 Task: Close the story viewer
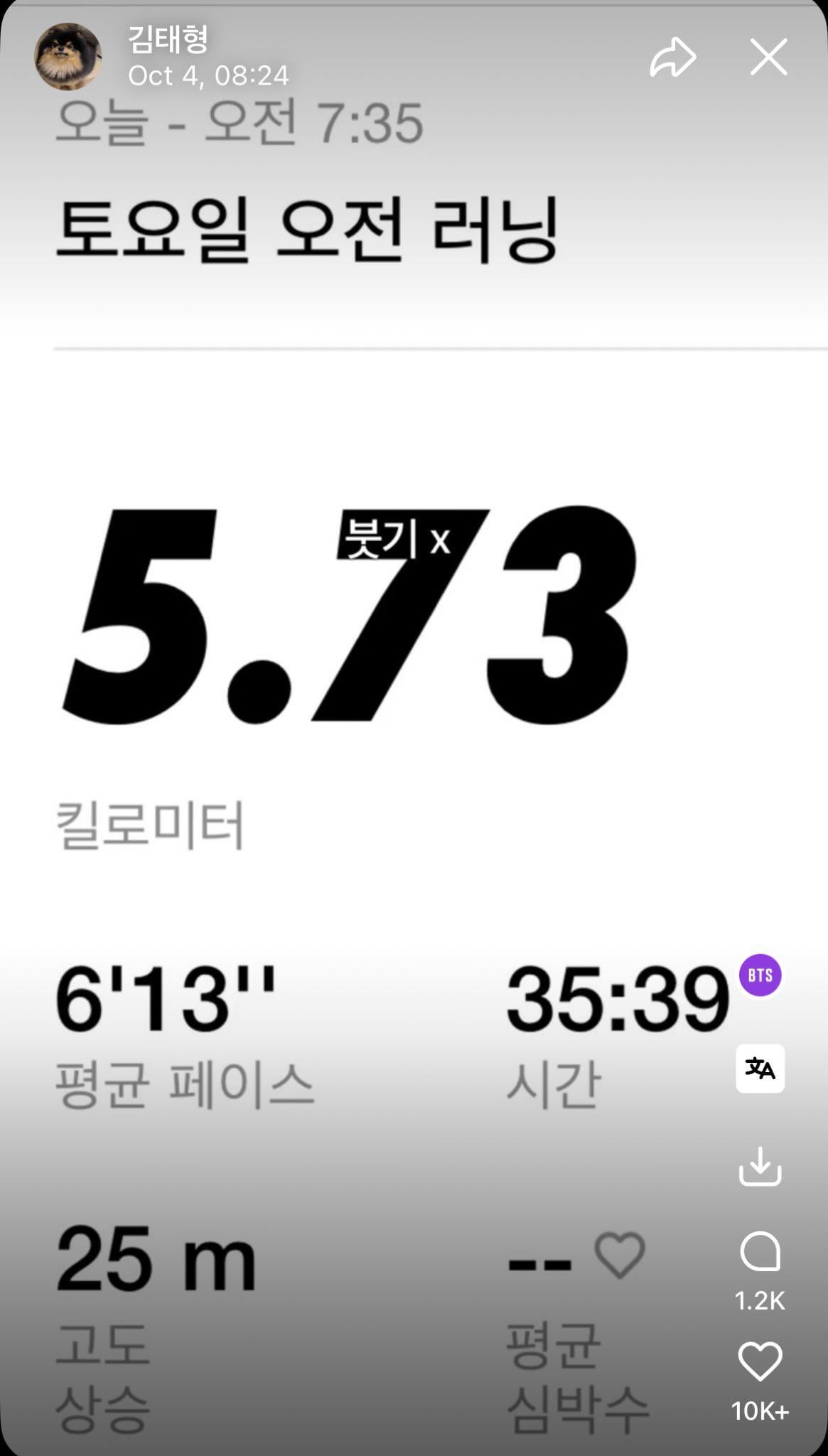click(x=768, y=57)
